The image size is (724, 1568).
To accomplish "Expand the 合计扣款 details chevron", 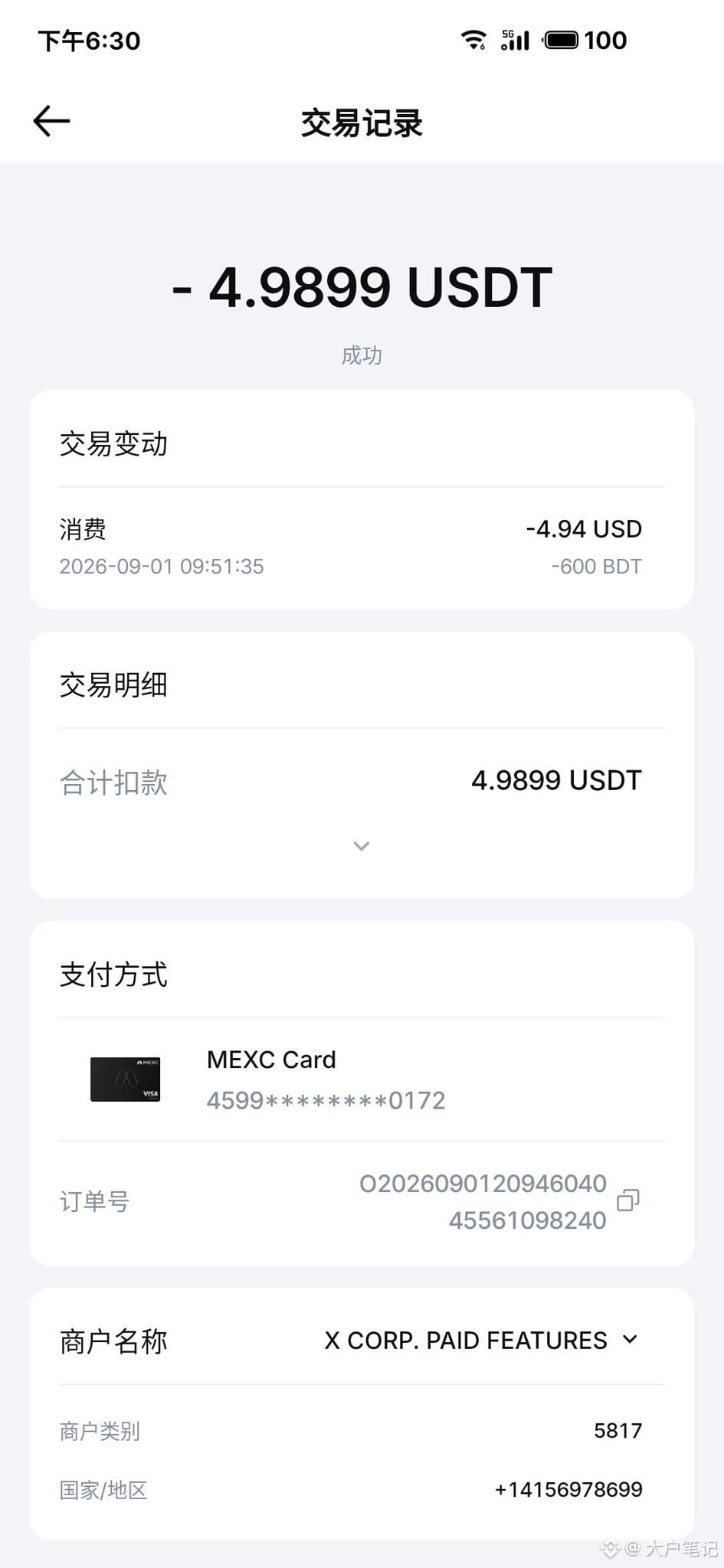I will (362, 846).
